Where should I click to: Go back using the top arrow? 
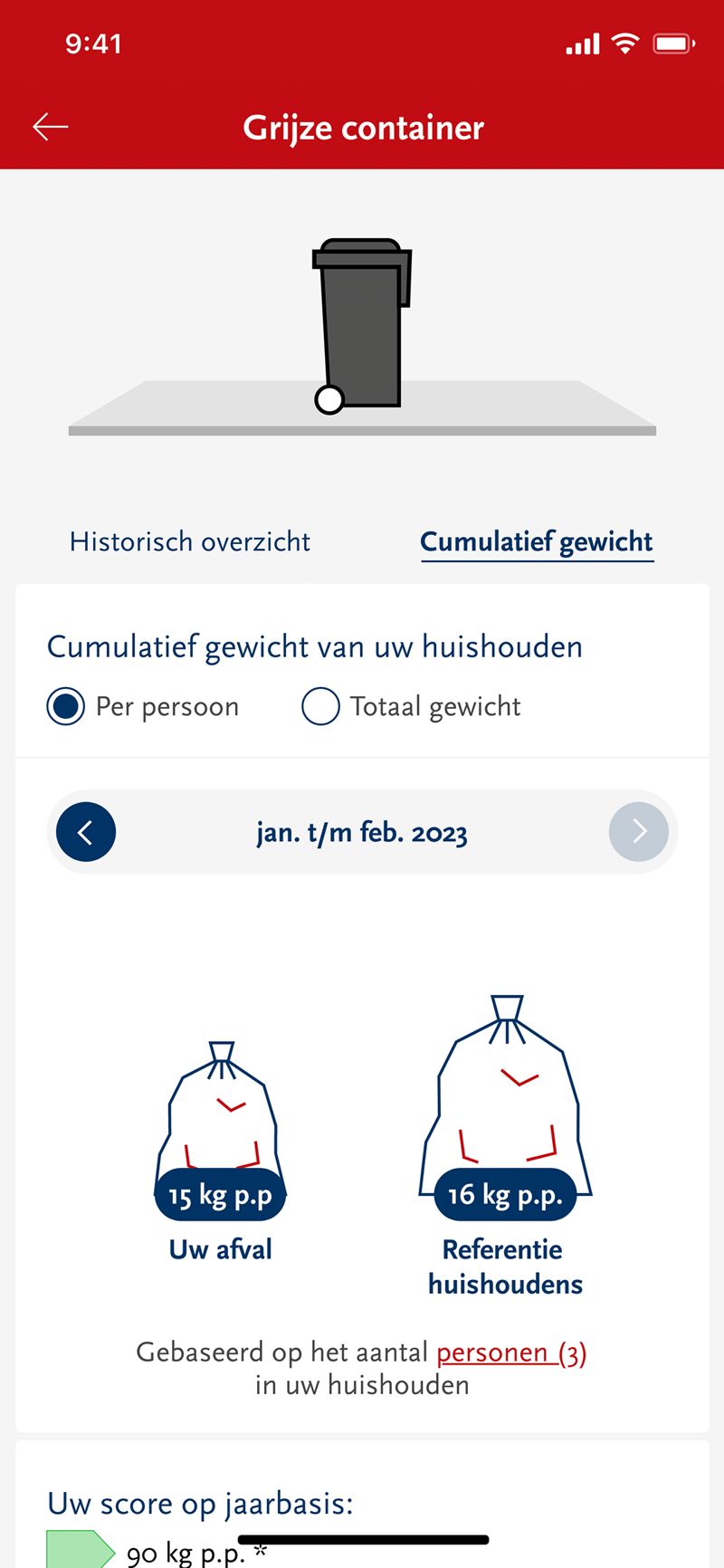[x=51, y=127]
